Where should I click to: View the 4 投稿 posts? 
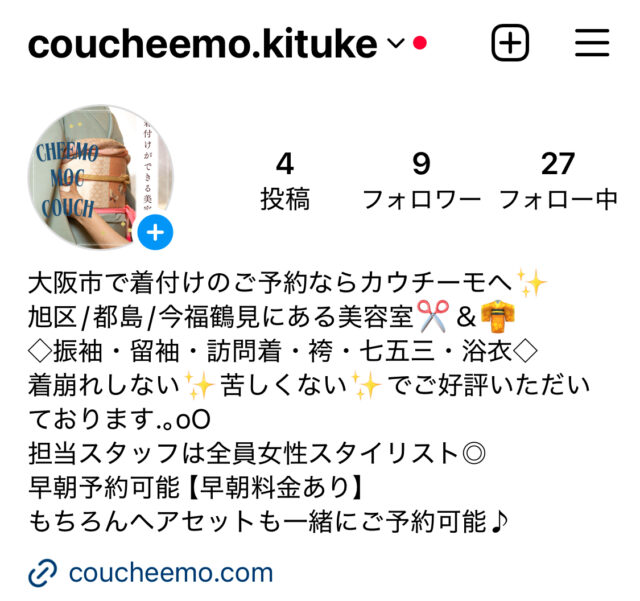click(285, 180)
